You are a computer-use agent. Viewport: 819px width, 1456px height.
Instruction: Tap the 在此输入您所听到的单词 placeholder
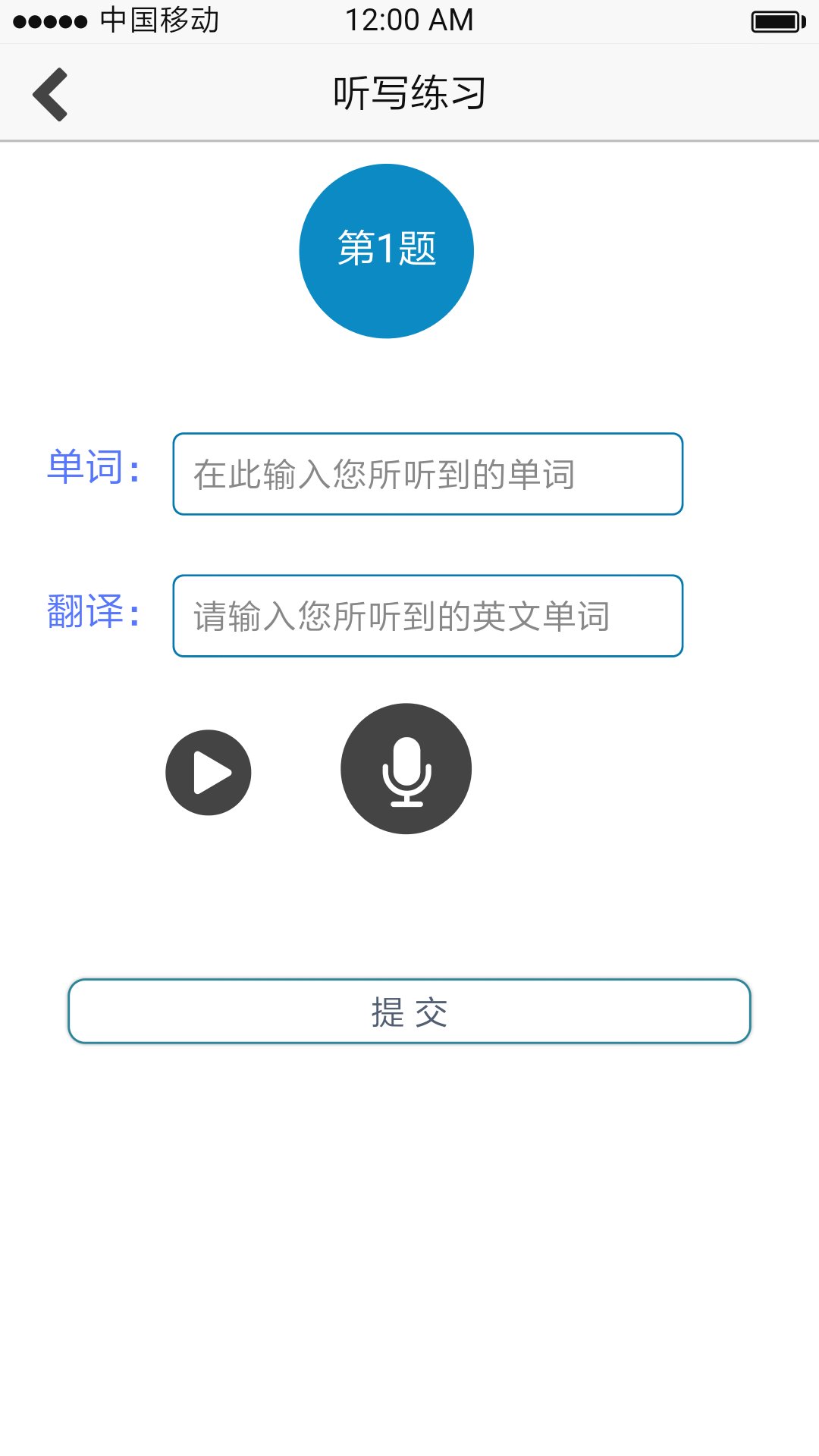coord(385,473)
